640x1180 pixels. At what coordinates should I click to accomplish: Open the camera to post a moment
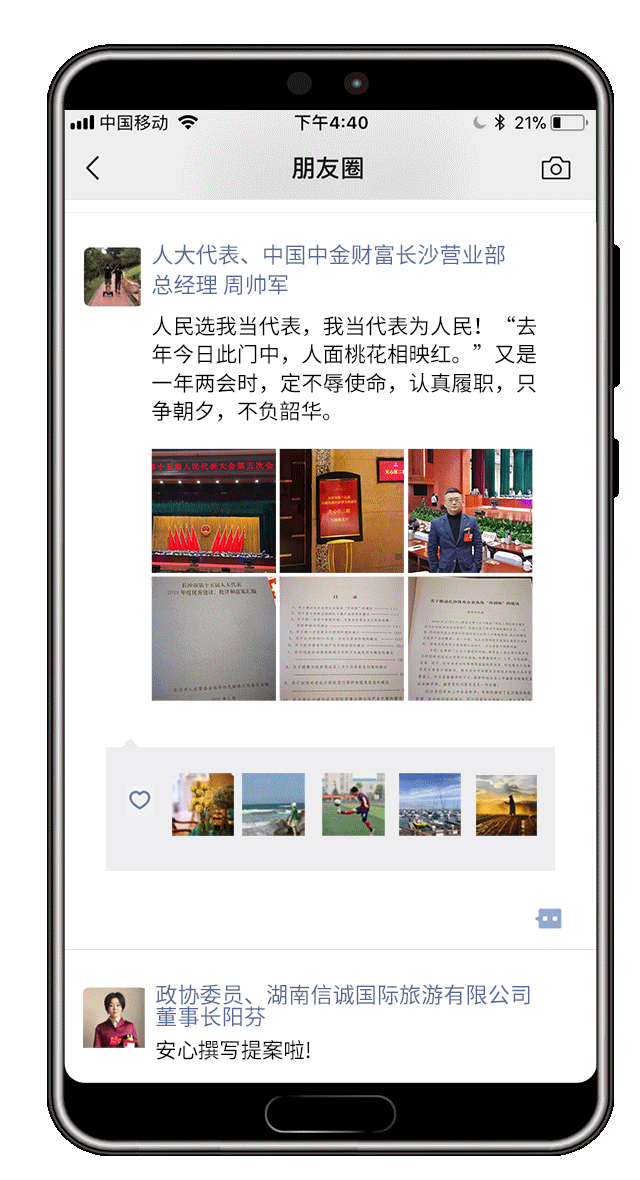[x=555, y=168]
